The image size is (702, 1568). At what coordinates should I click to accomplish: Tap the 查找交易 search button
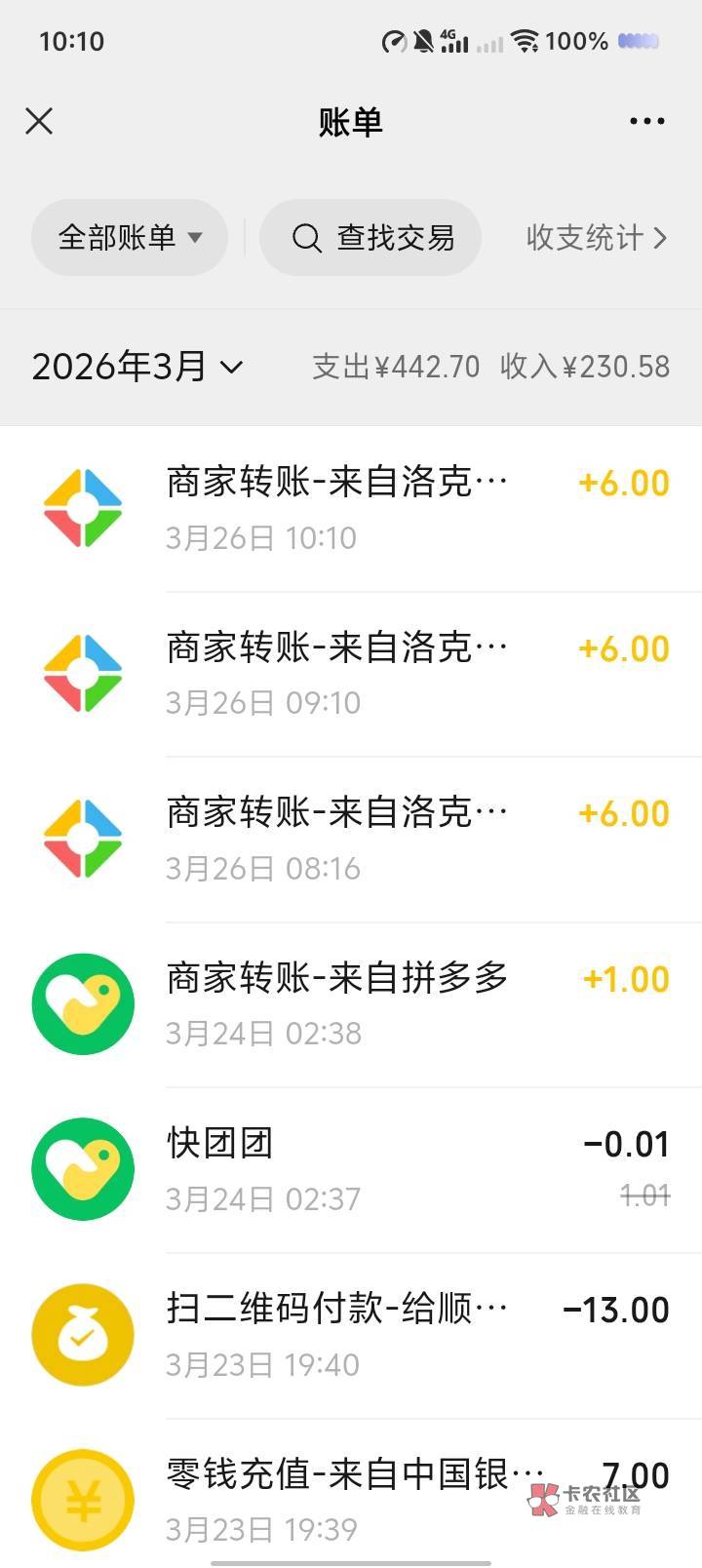tap(370, 237)
